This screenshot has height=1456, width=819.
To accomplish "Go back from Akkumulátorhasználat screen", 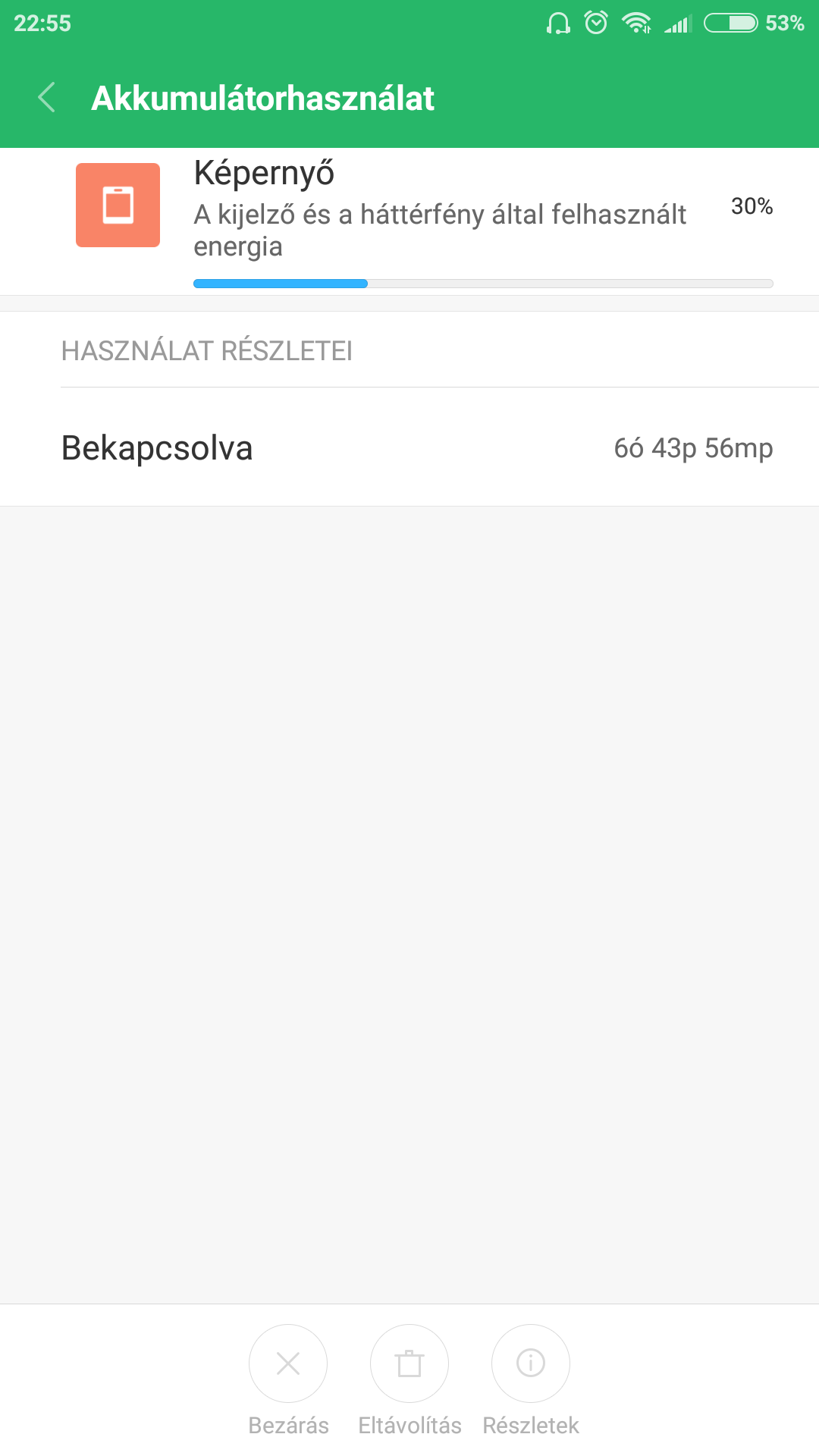I will click(47, 98).
